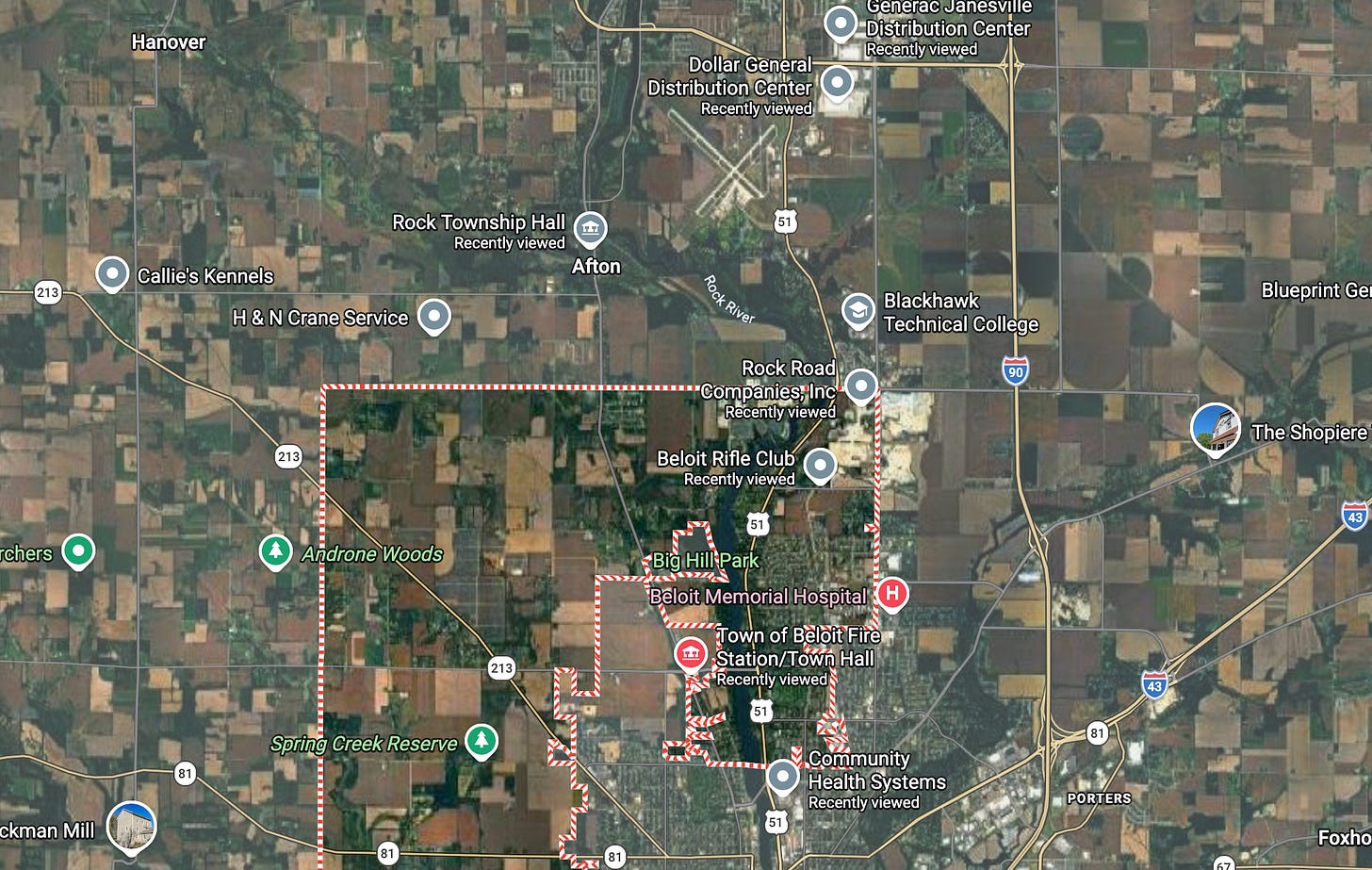Screen dimensions: 1372x870
Task: Select the Beloit Rifle Club marker
Action: (820, 464)
